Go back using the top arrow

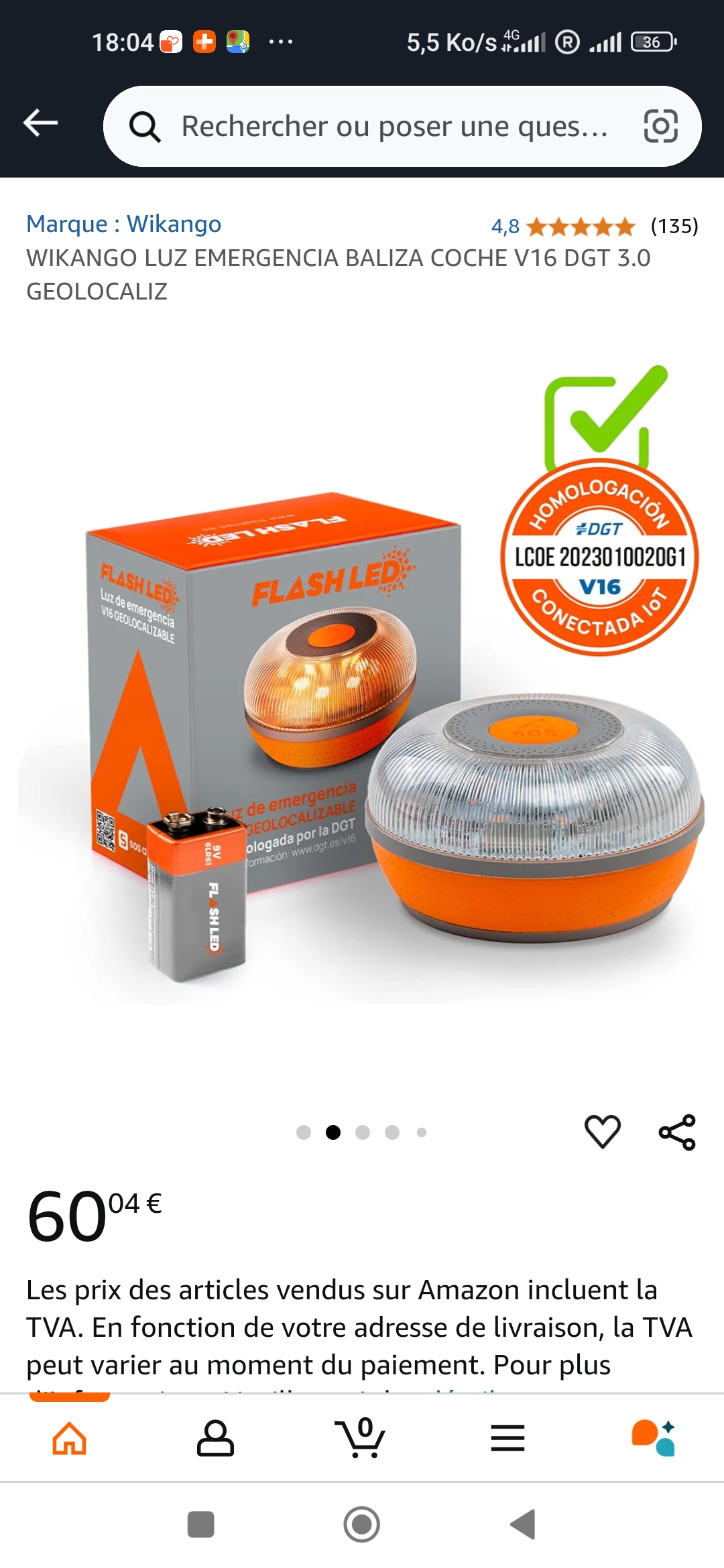click(41, 123)
